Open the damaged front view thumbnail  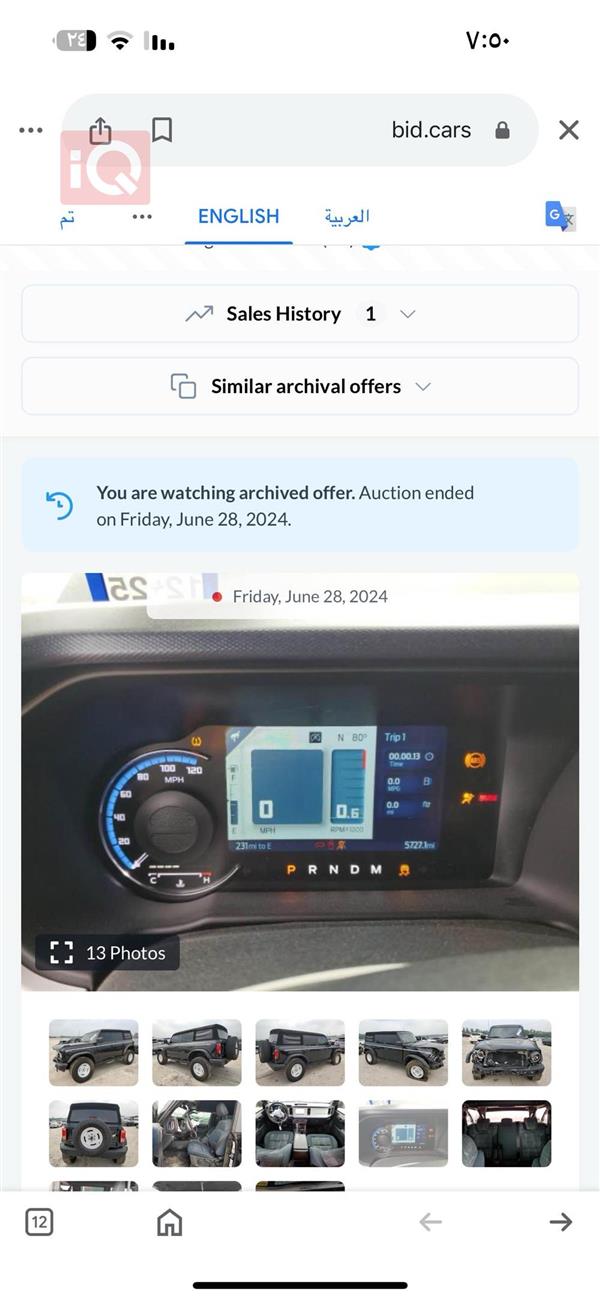click(x=506, y=1052)
